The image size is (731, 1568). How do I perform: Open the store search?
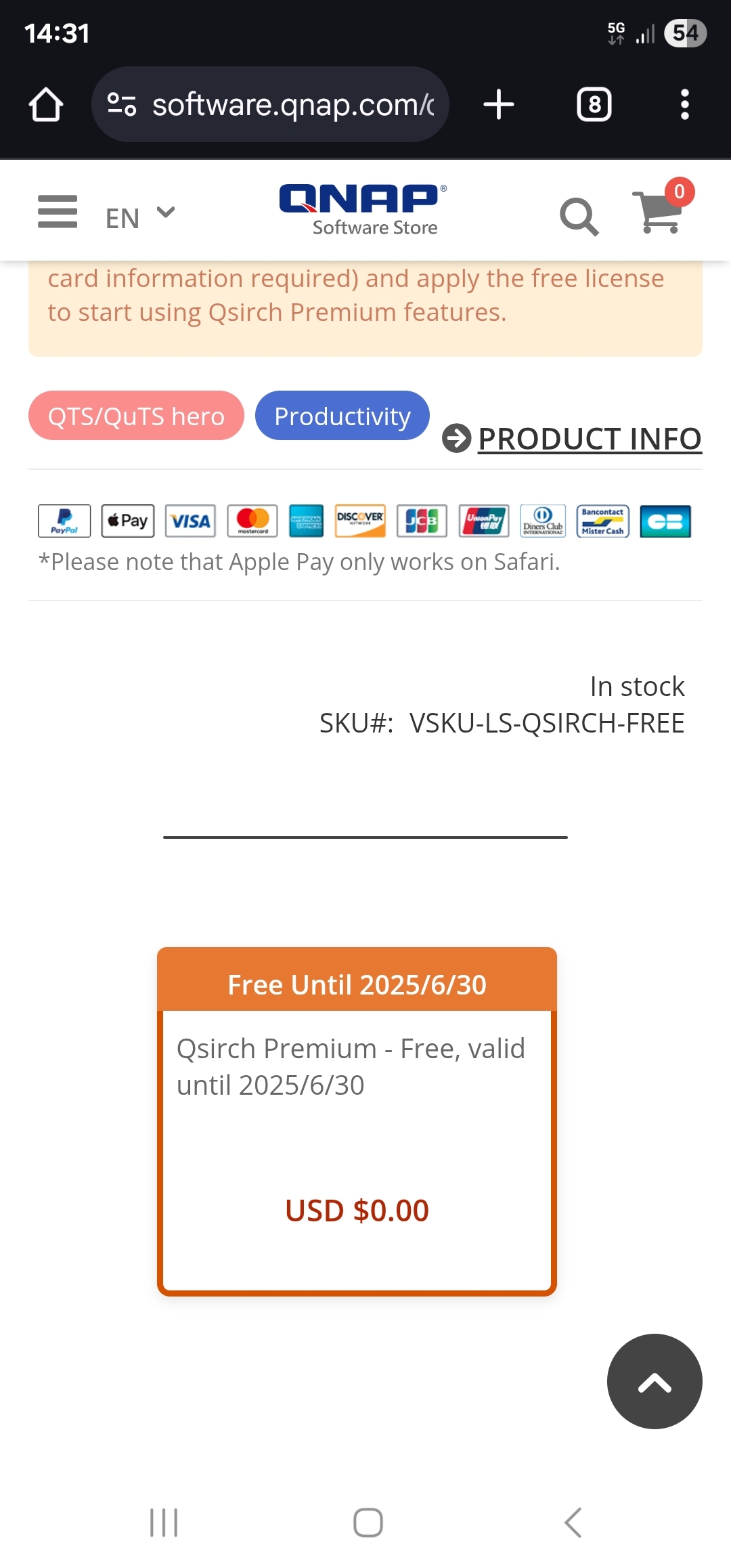pos(579,216)
